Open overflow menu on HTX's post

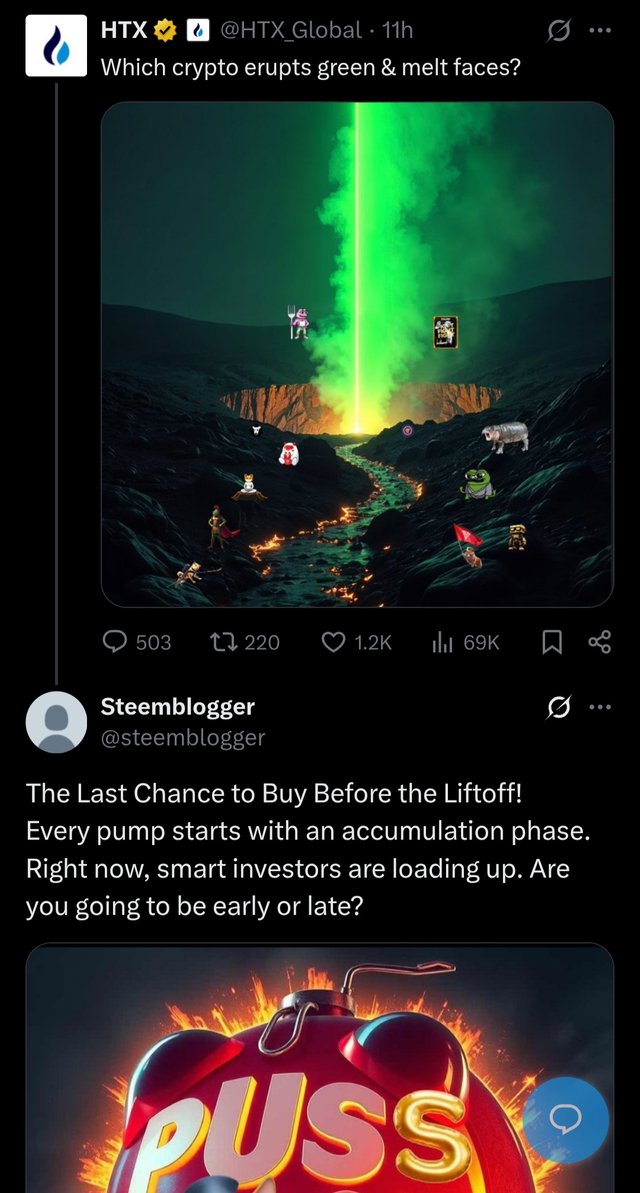(x=600, y=31)
